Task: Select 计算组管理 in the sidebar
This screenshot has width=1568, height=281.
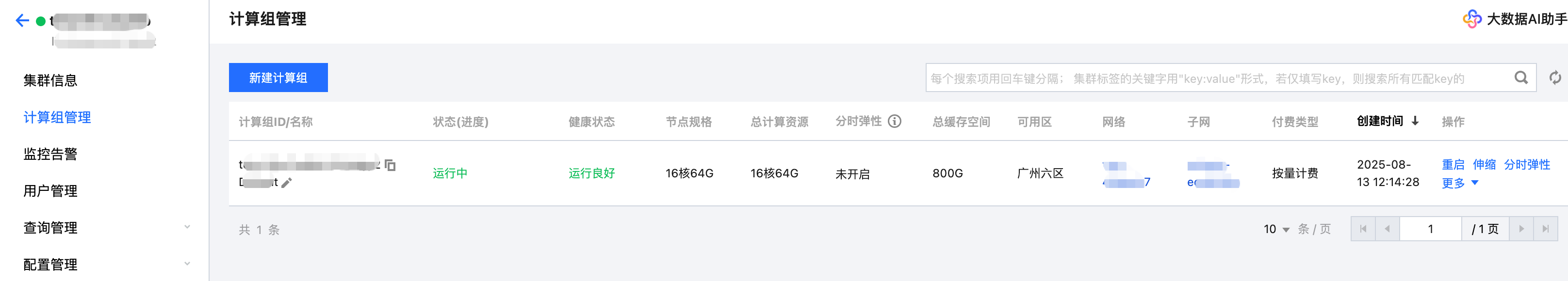Action: coord(57,117)
